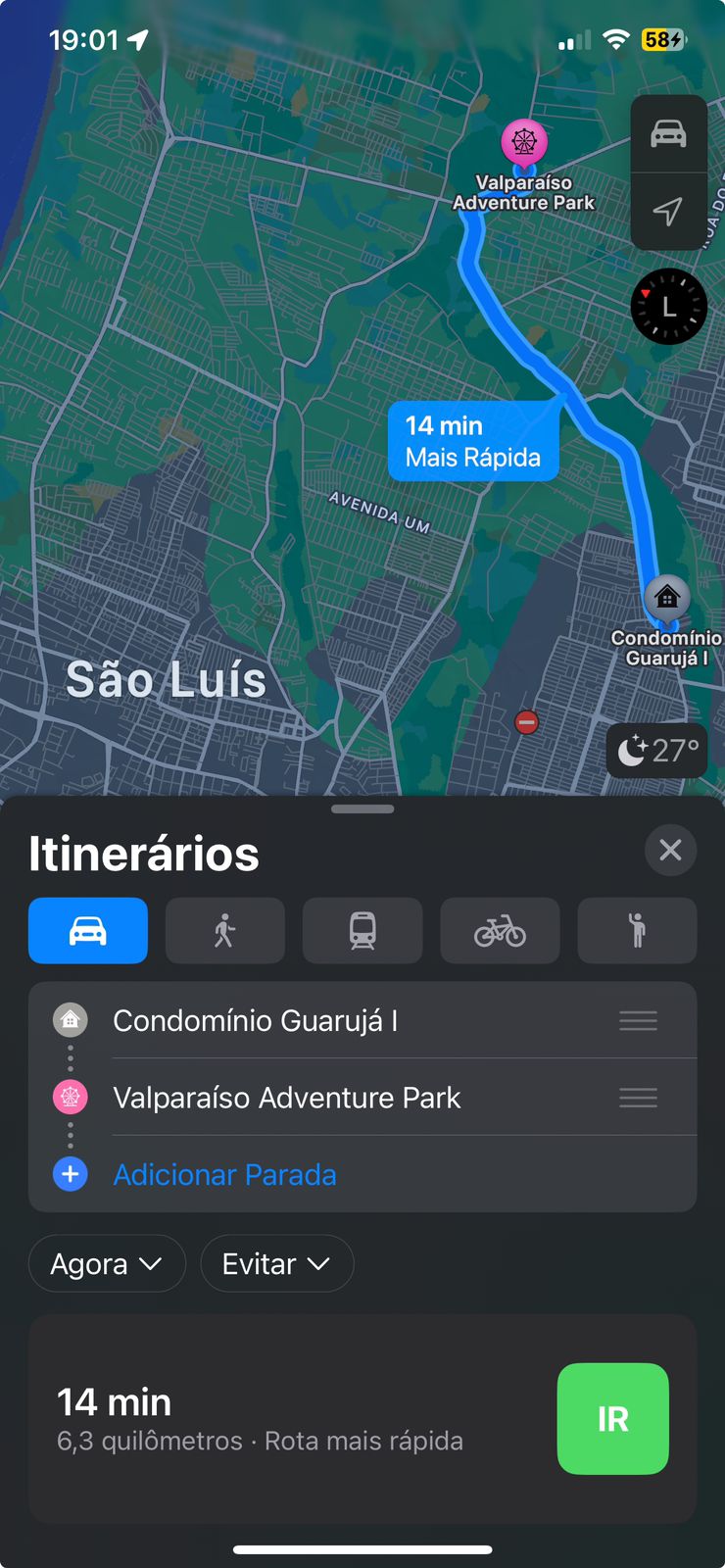The width and height of the screenshot is (725, 1568).
Task: Tap the Condomínio Guarujá I map pin
Action: [x=667, y=597]
